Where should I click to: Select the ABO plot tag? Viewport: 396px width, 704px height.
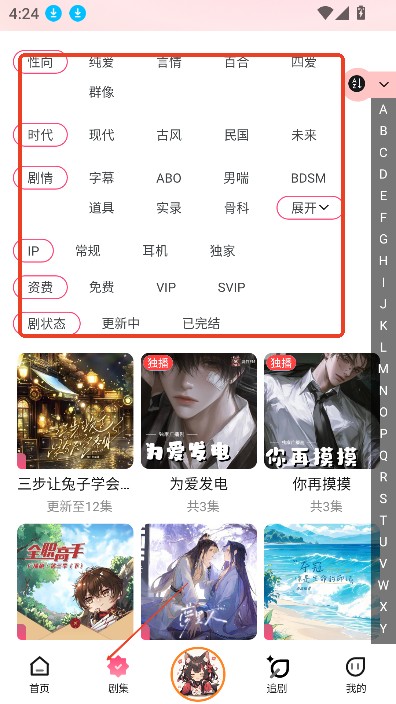[x=169, y=178]
